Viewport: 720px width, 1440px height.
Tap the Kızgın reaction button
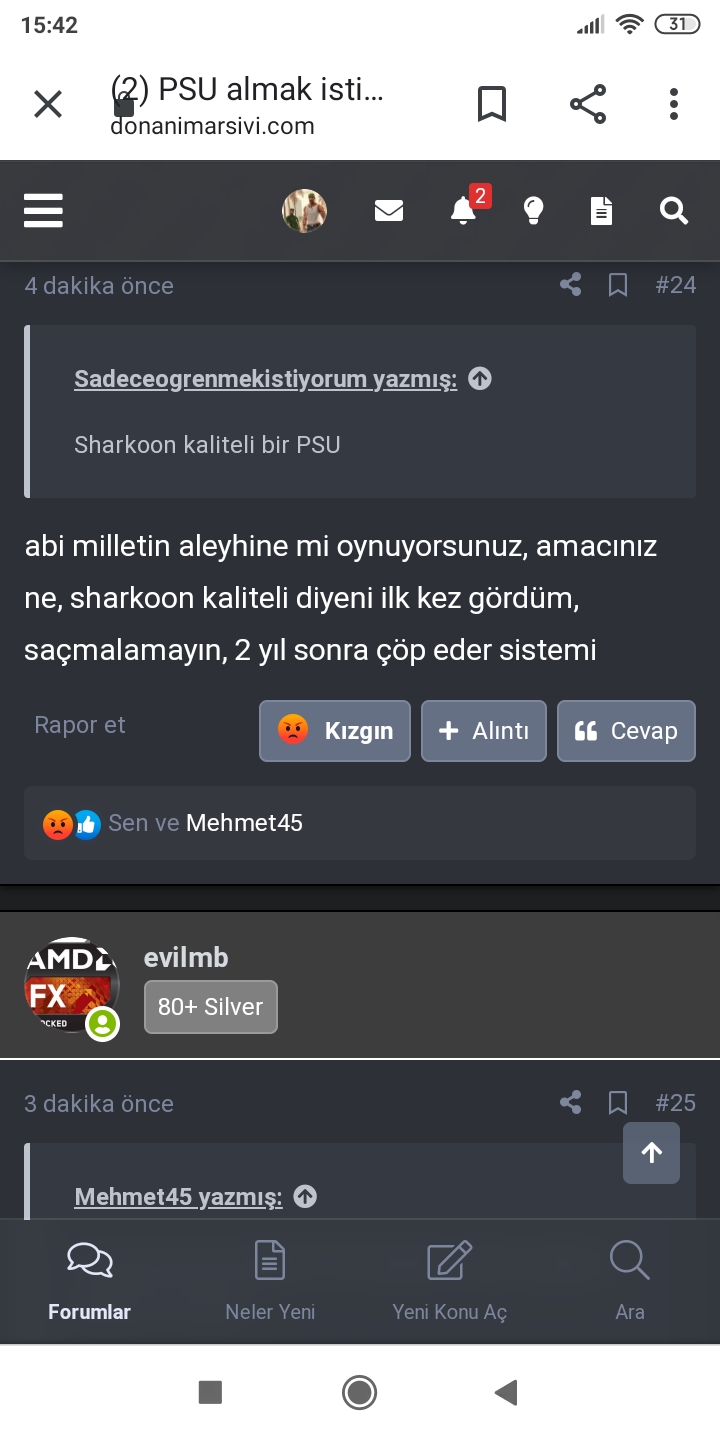[335, 731]
